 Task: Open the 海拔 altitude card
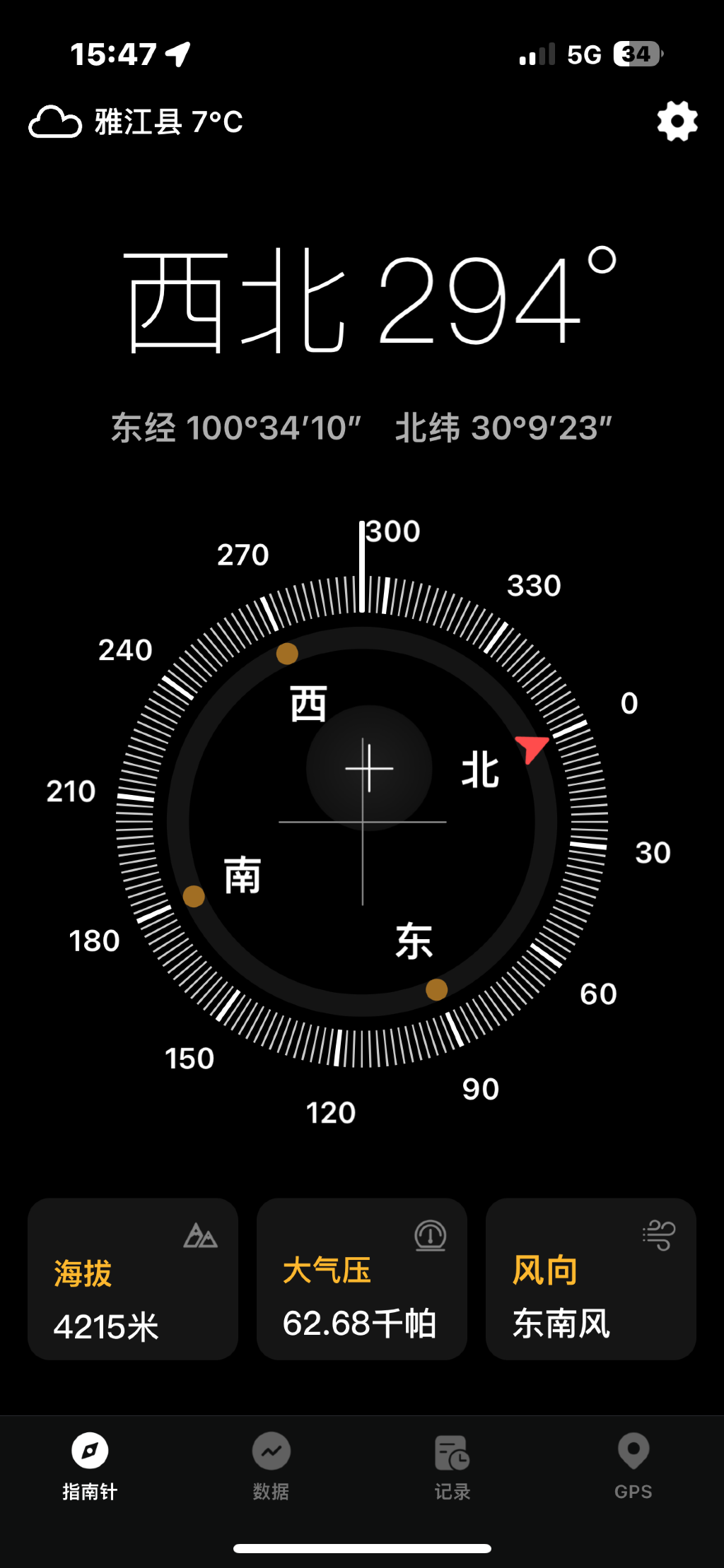tap(133, 1278)
